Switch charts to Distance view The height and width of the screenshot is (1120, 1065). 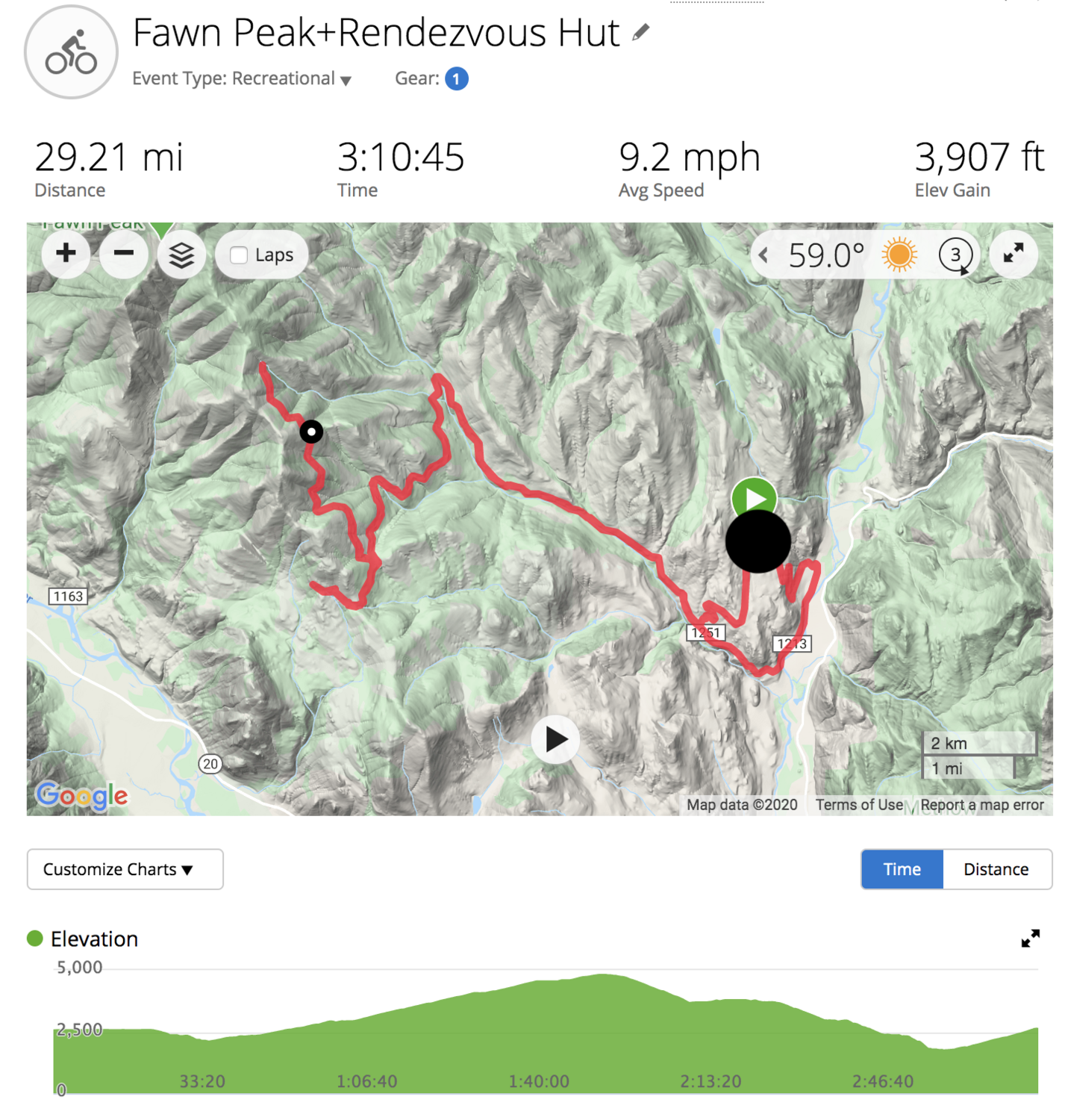996,869
